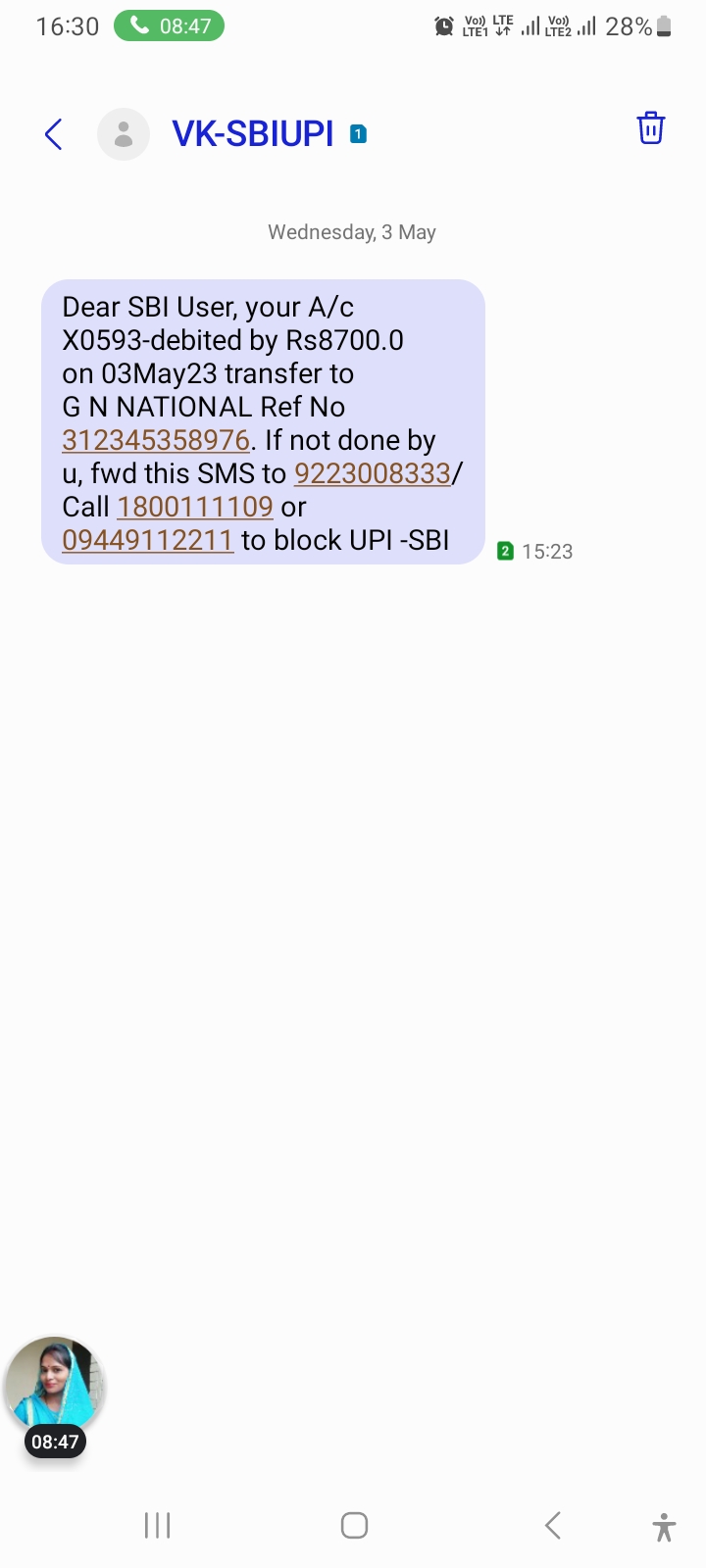Return to the ongoing call from status pill
The width and height of the screenshot is (706, 1568).
coord(169,25)
